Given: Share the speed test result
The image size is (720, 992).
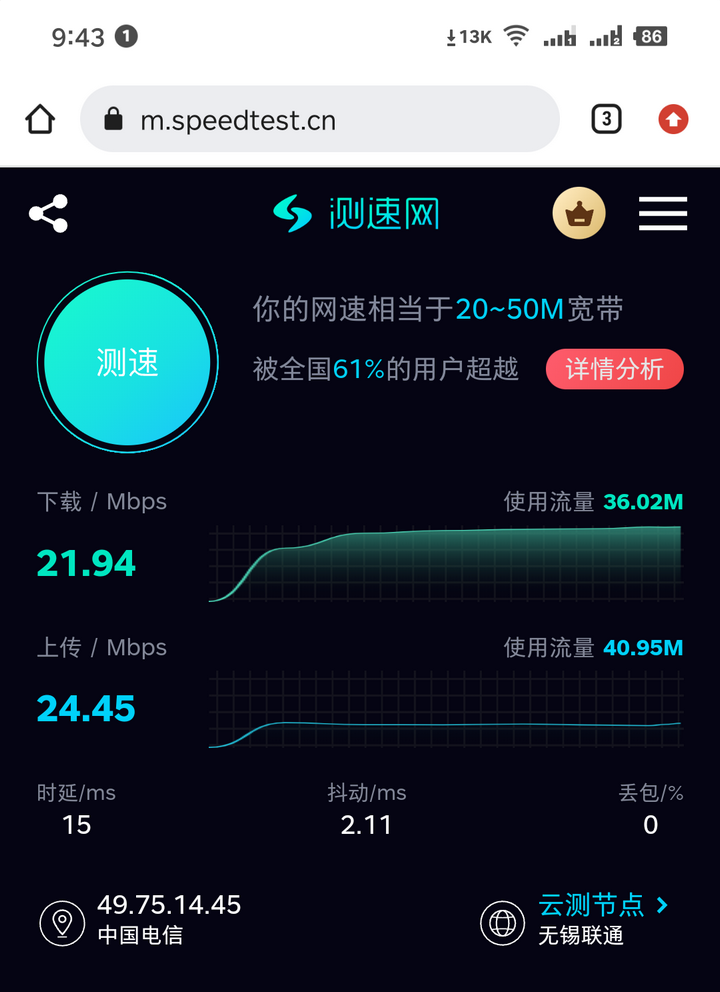Looking at the screenshot, I should tap(48, 214).
